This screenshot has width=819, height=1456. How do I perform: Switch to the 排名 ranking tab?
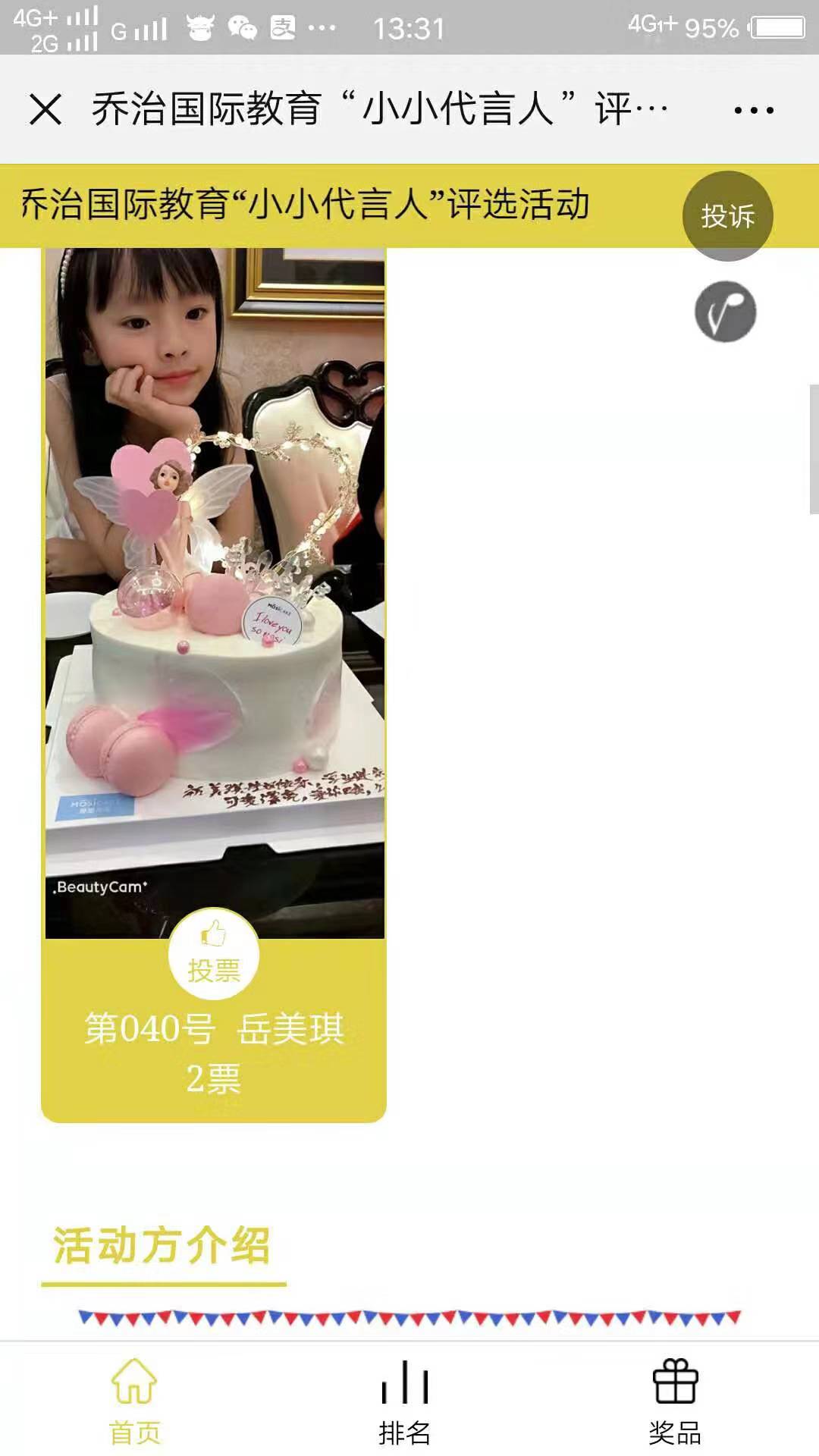click(x=405, y=1400)
